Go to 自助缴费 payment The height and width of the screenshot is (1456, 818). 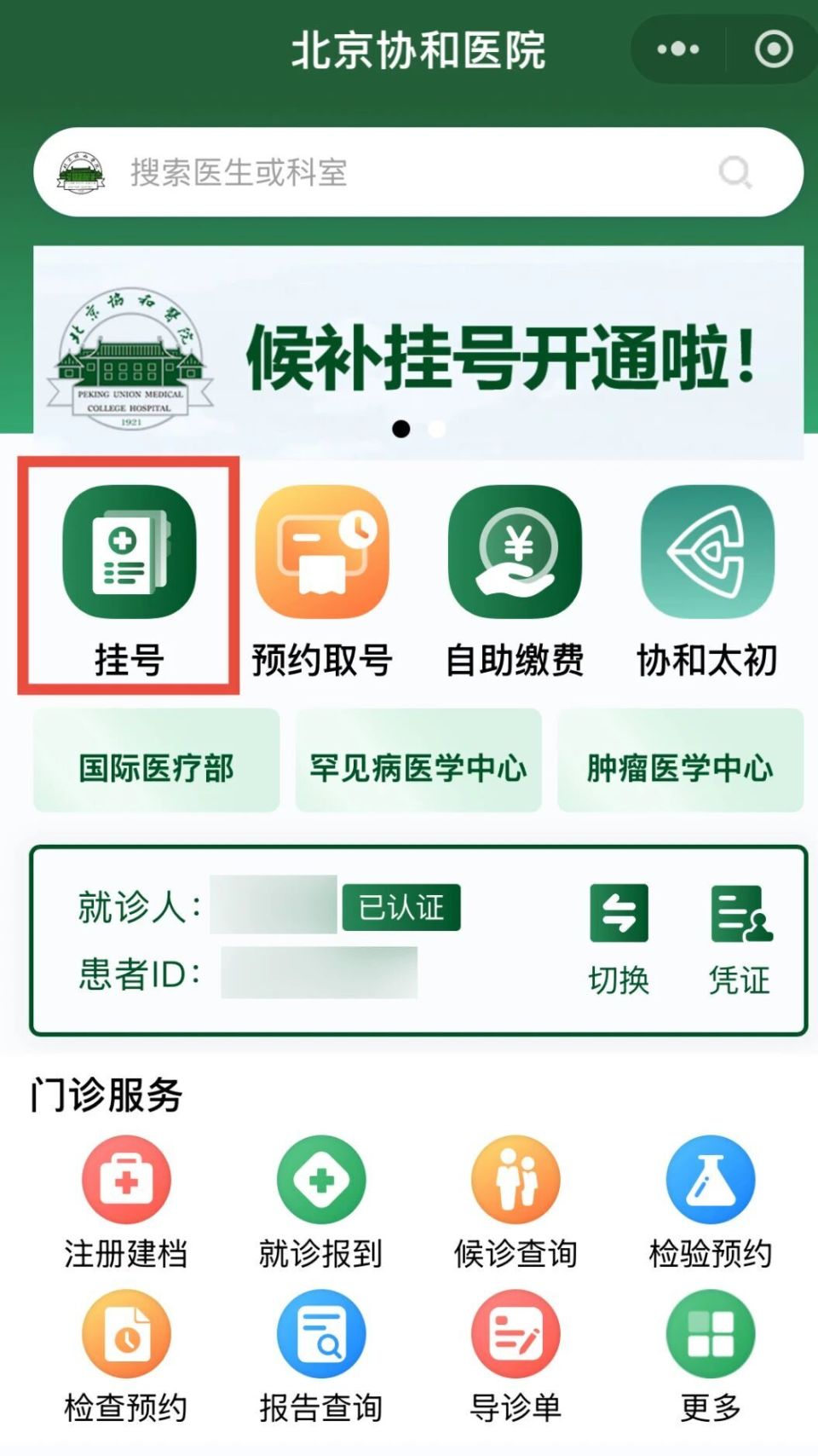pyautogui.click(x=515, y=575)
